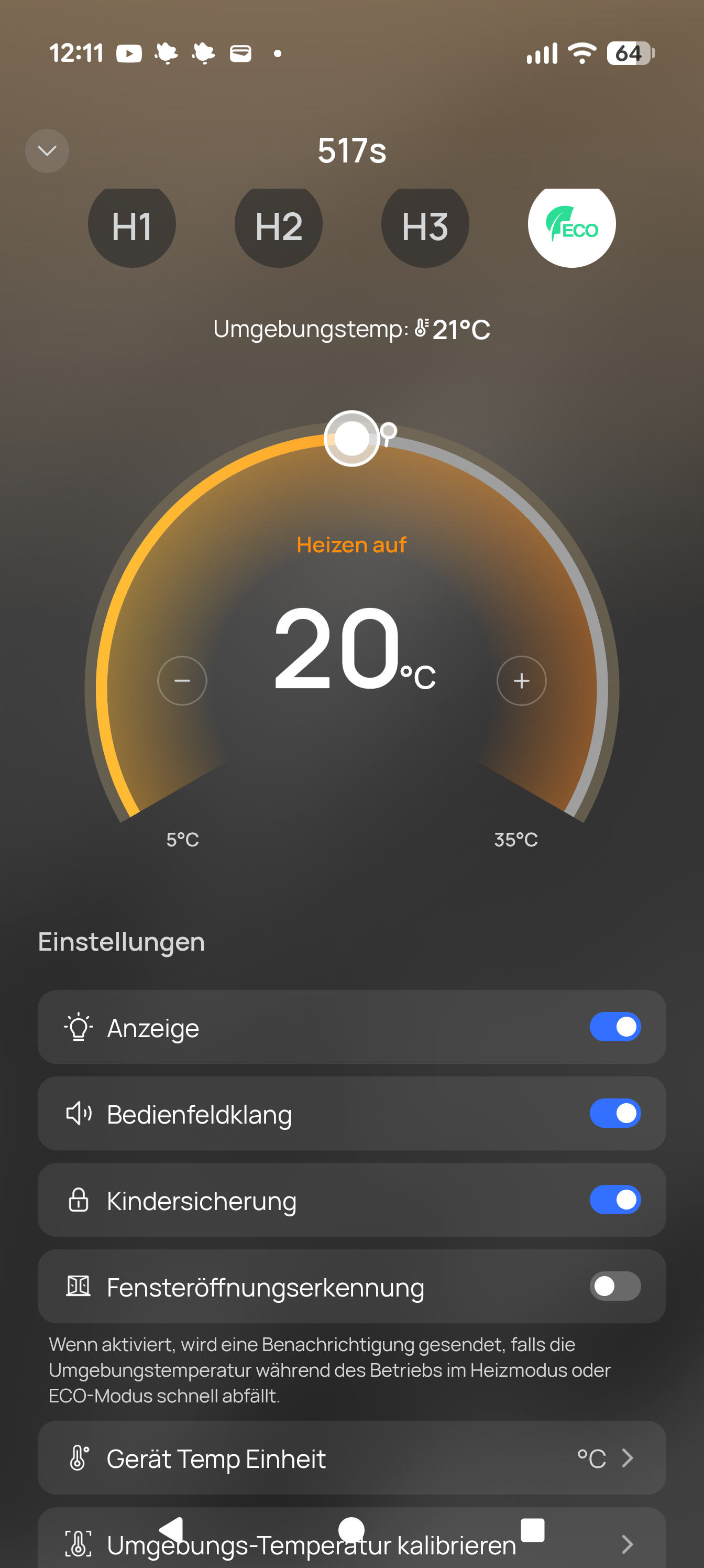Go to the home screen
Image resolution: width=704 pixels, height=1568 pixels.
(351, 1529)
